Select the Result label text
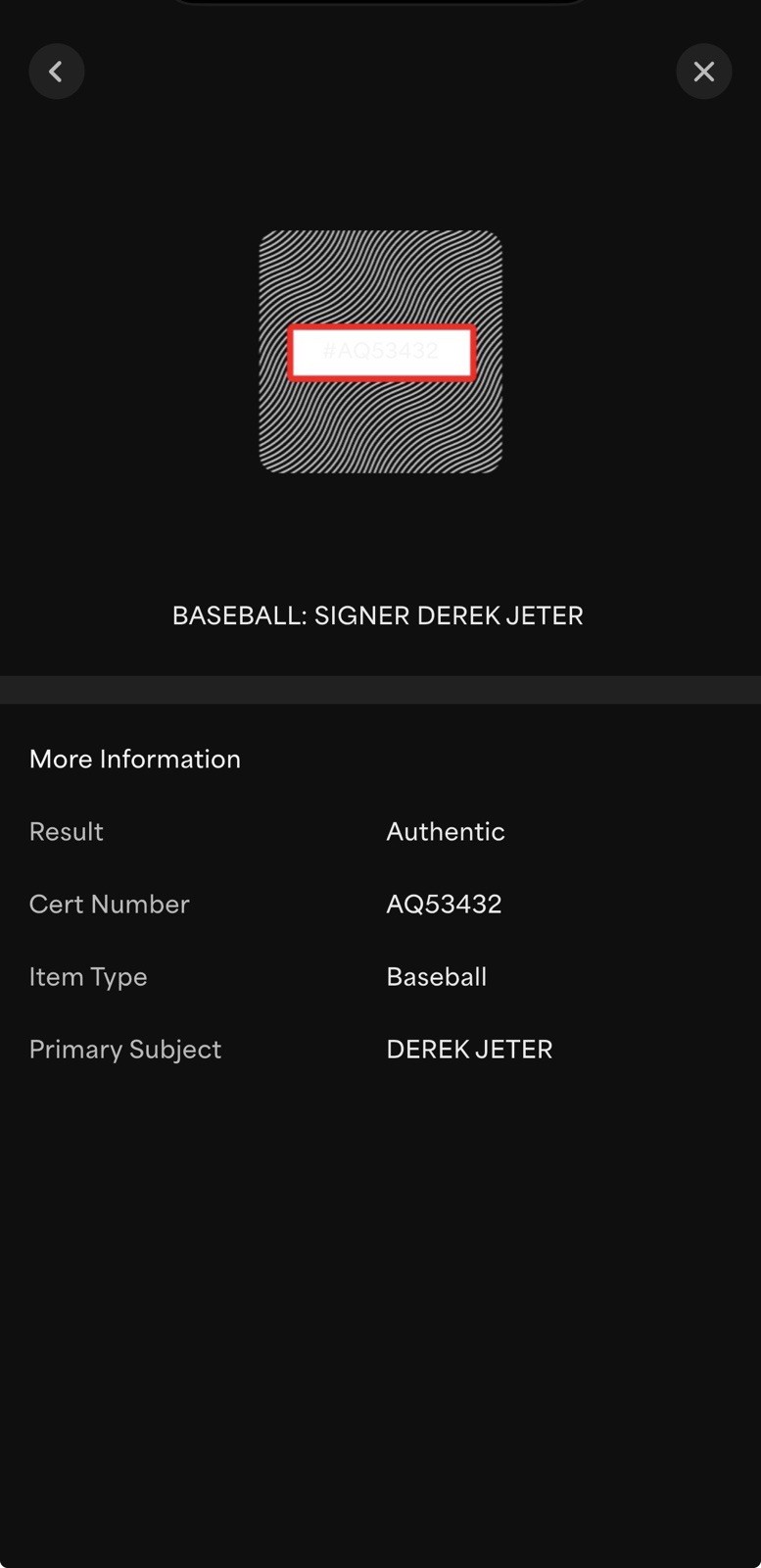 pos(66,831)
